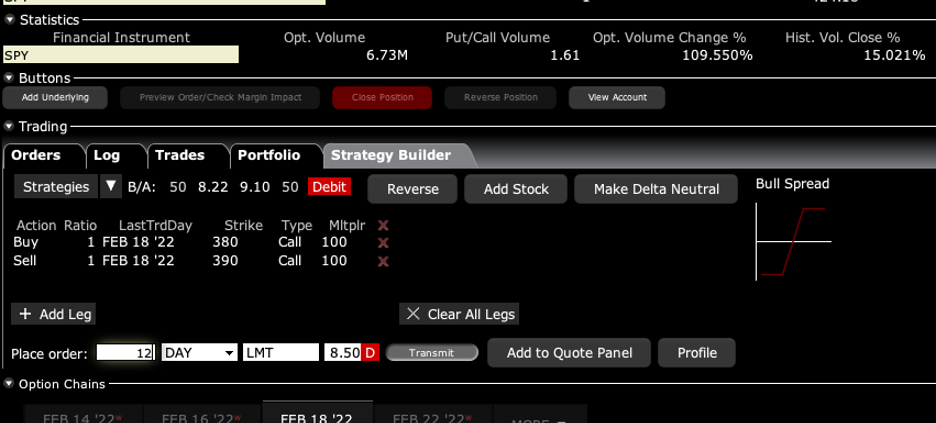The height and width of the screenshot is (423, 936).
Task: Remove the Buy 380 Call leg
Action: point(383,242)
